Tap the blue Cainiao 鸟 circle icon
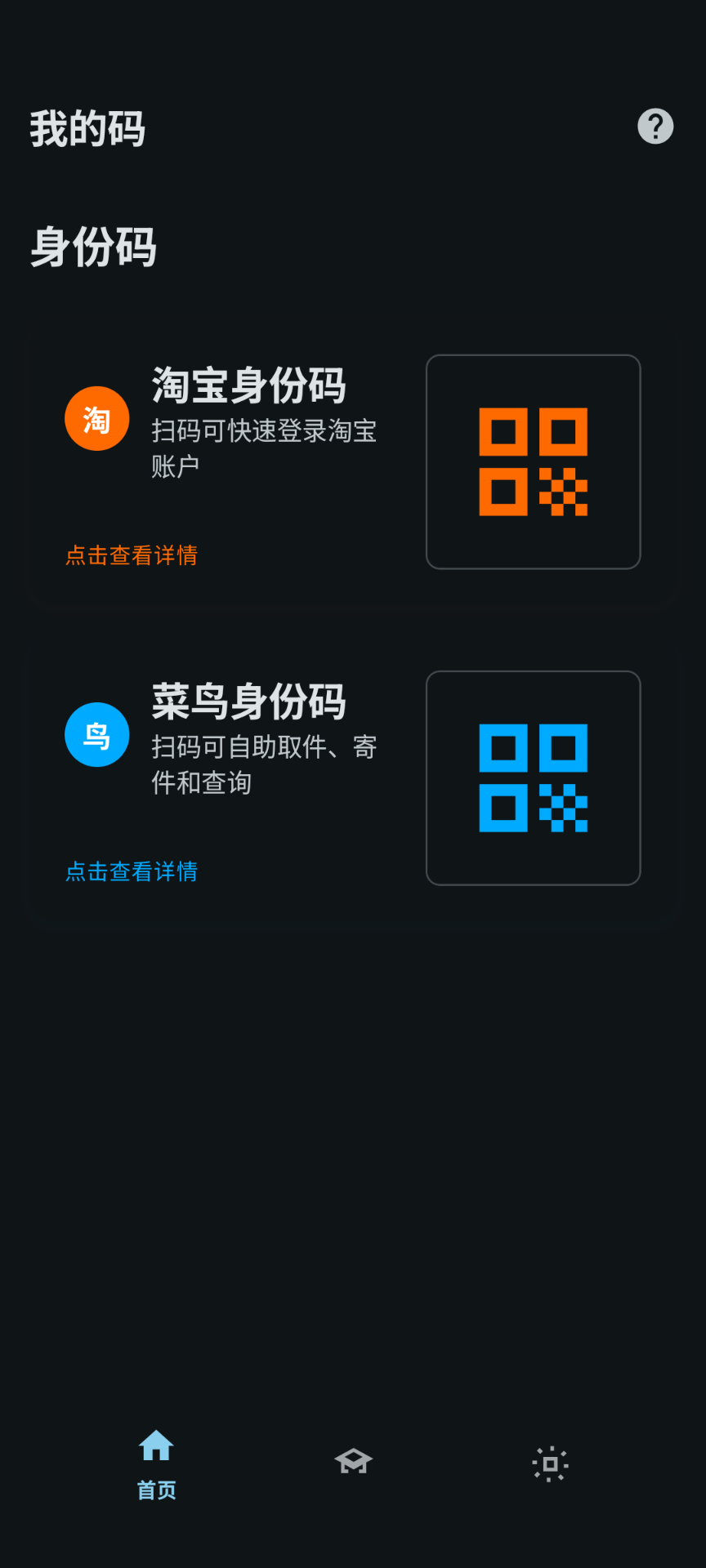The height and width of the screenshot is (1568, 706). click(96, 734)
